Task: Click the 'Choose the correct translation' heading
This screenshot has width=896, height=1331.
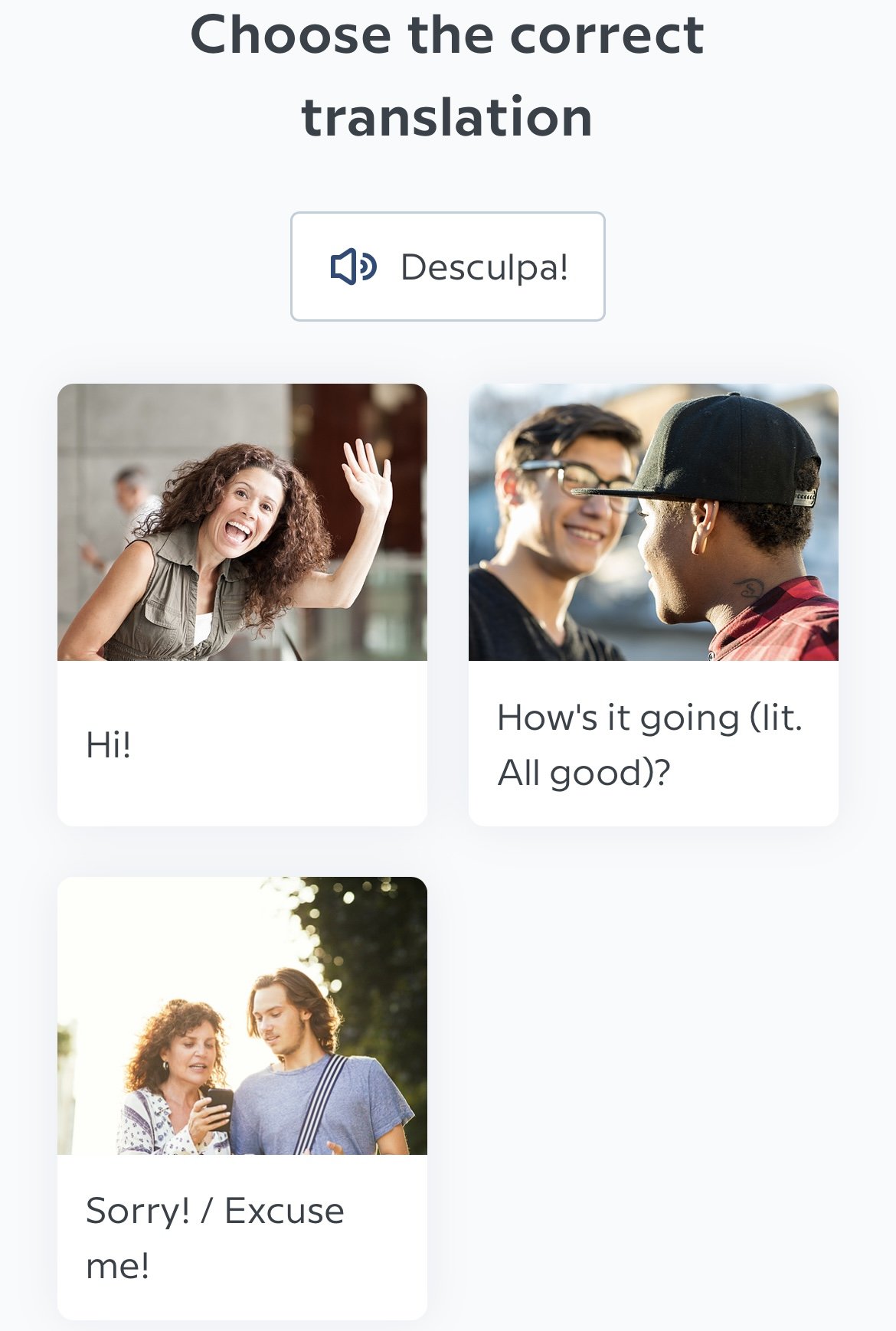Action: (x=448, y=73)
